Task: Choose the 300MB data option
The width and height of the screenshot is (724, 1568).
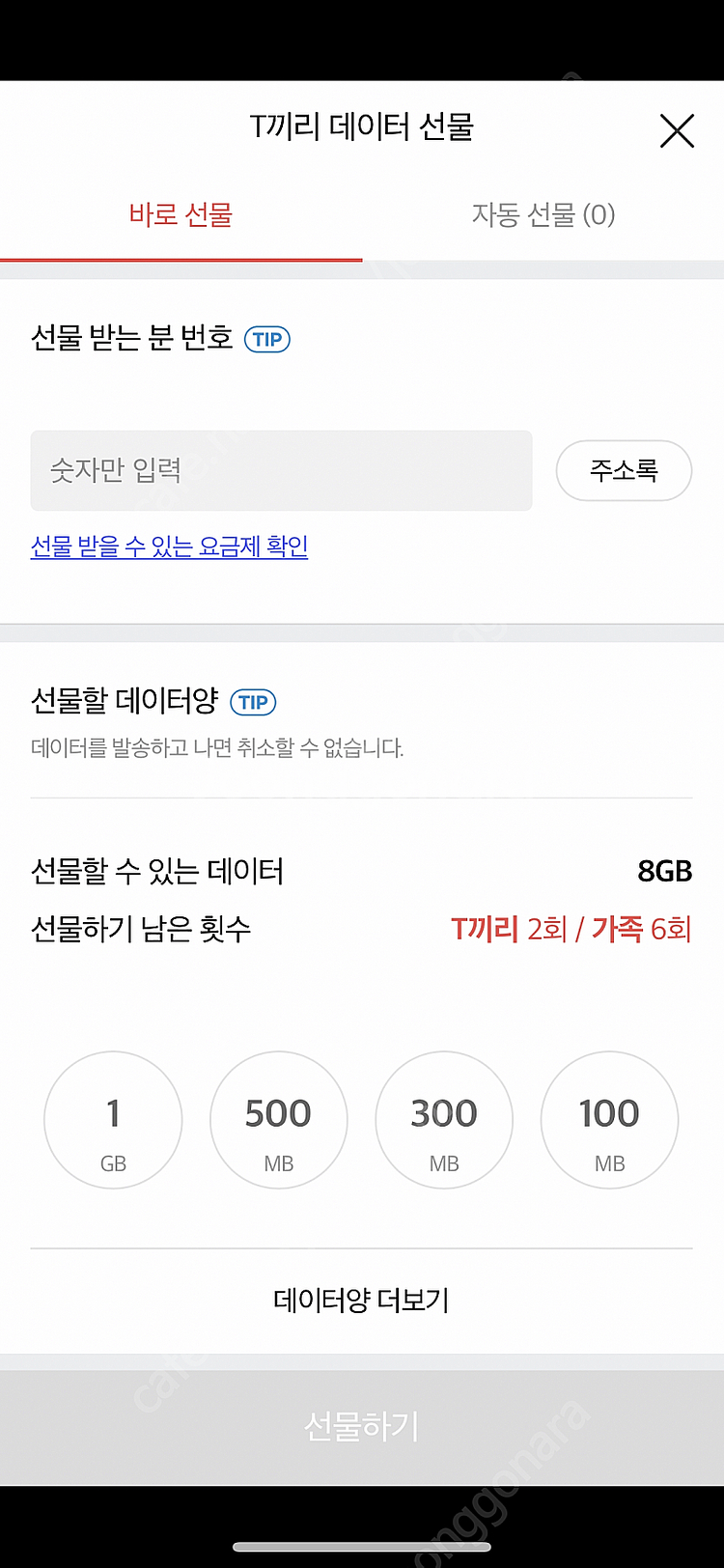Action: click(444, 1120)
